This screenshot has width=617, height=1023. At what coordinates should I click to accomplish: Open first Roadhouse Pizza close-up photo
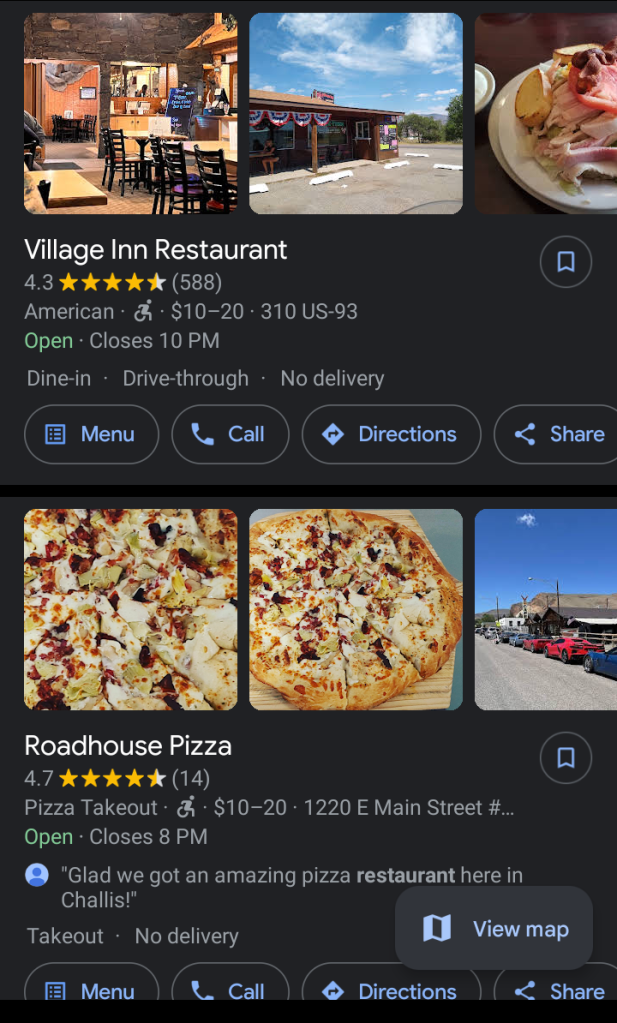click(131, 610)
